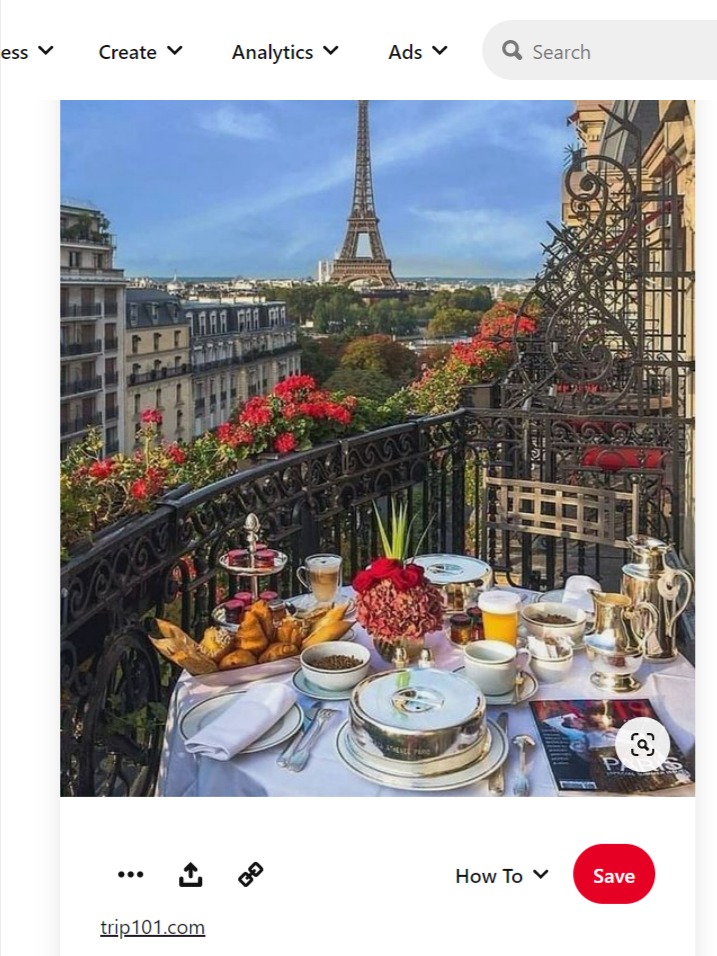717x956 pixels.
Task: Save this pin
Action: [x=613, y=876]
